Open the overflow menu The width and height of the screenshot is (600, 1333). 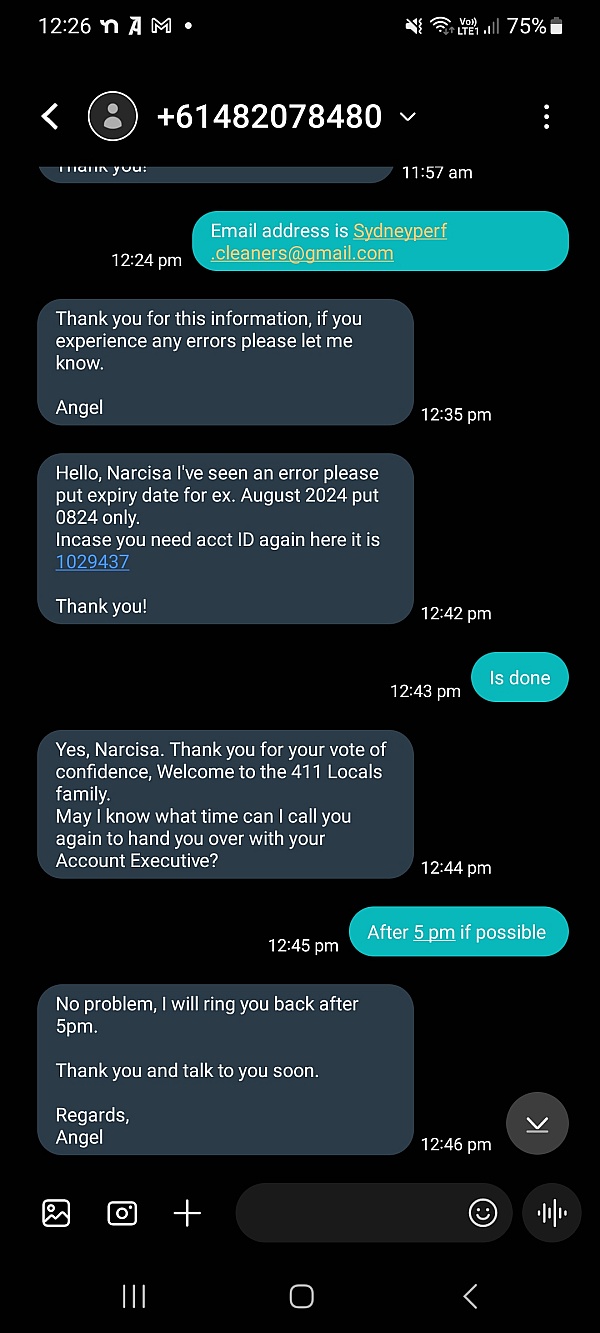(546, 117)
